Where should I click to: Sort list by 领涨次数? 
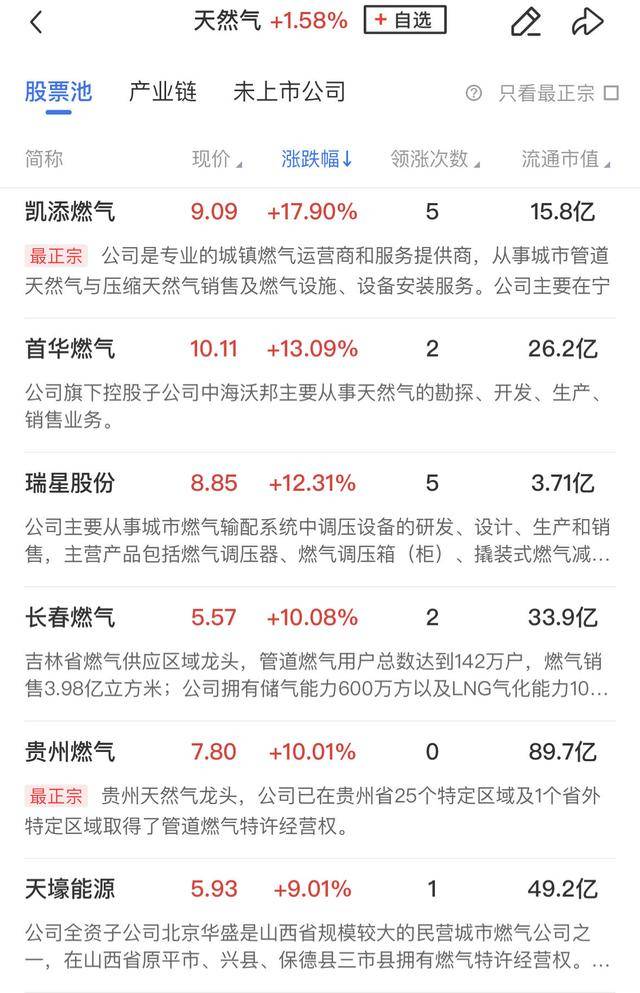tap(435, 158)
